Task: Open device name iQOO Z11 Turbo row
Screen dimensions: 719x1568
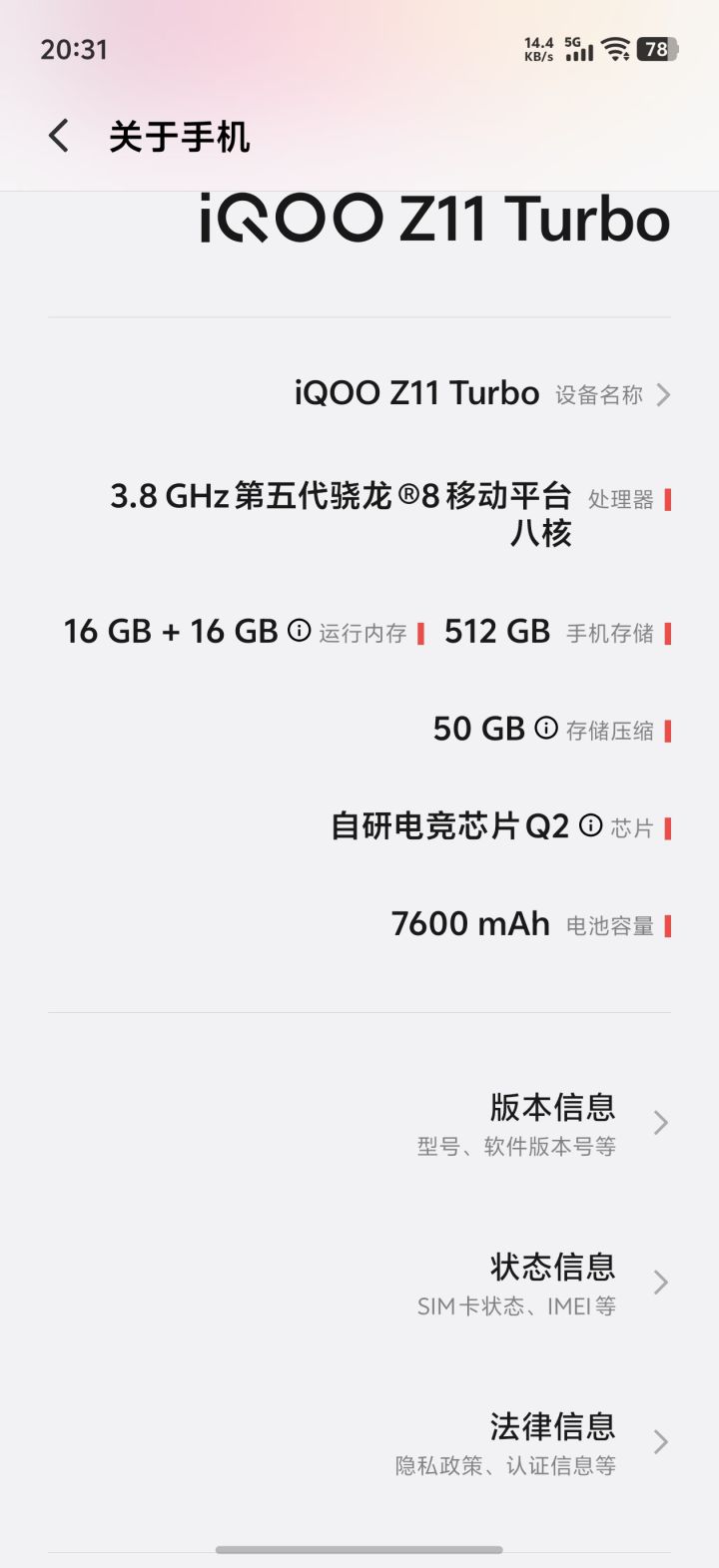Action: point(359,394)
